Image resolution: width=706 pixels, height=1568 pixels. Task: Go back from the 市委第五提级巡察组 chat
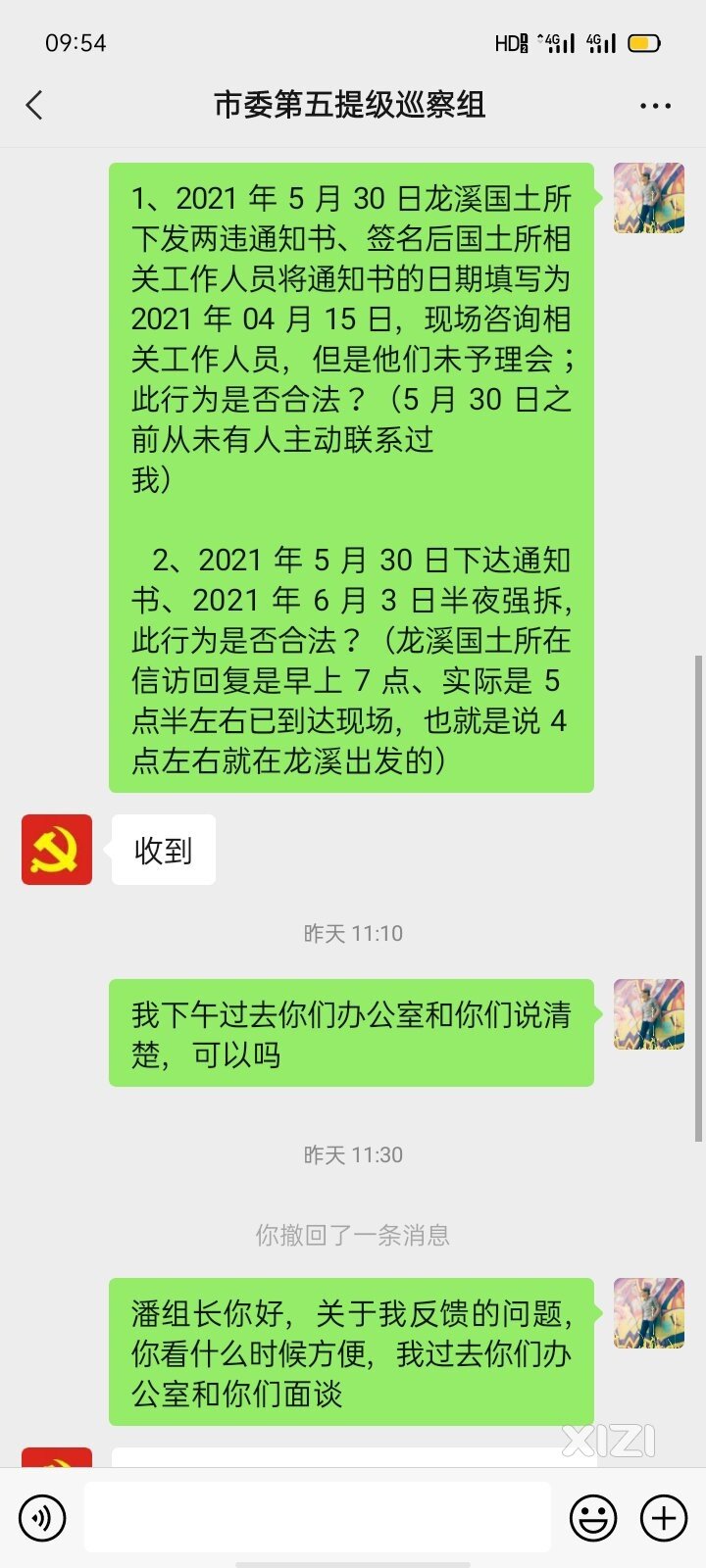[x=35, y=105]
